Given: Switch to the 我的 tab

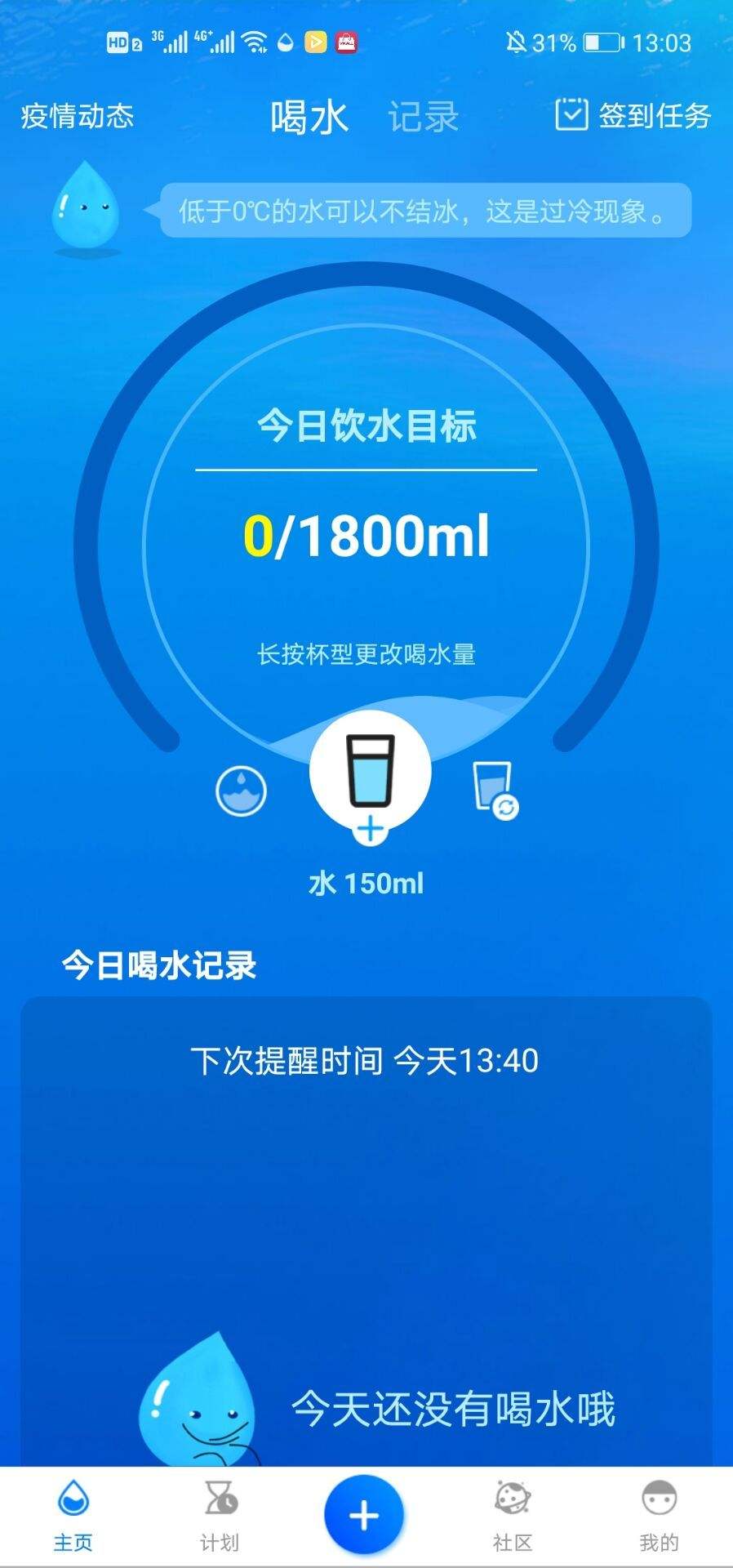Looking at the screenshot, I should coord(659,1516).
